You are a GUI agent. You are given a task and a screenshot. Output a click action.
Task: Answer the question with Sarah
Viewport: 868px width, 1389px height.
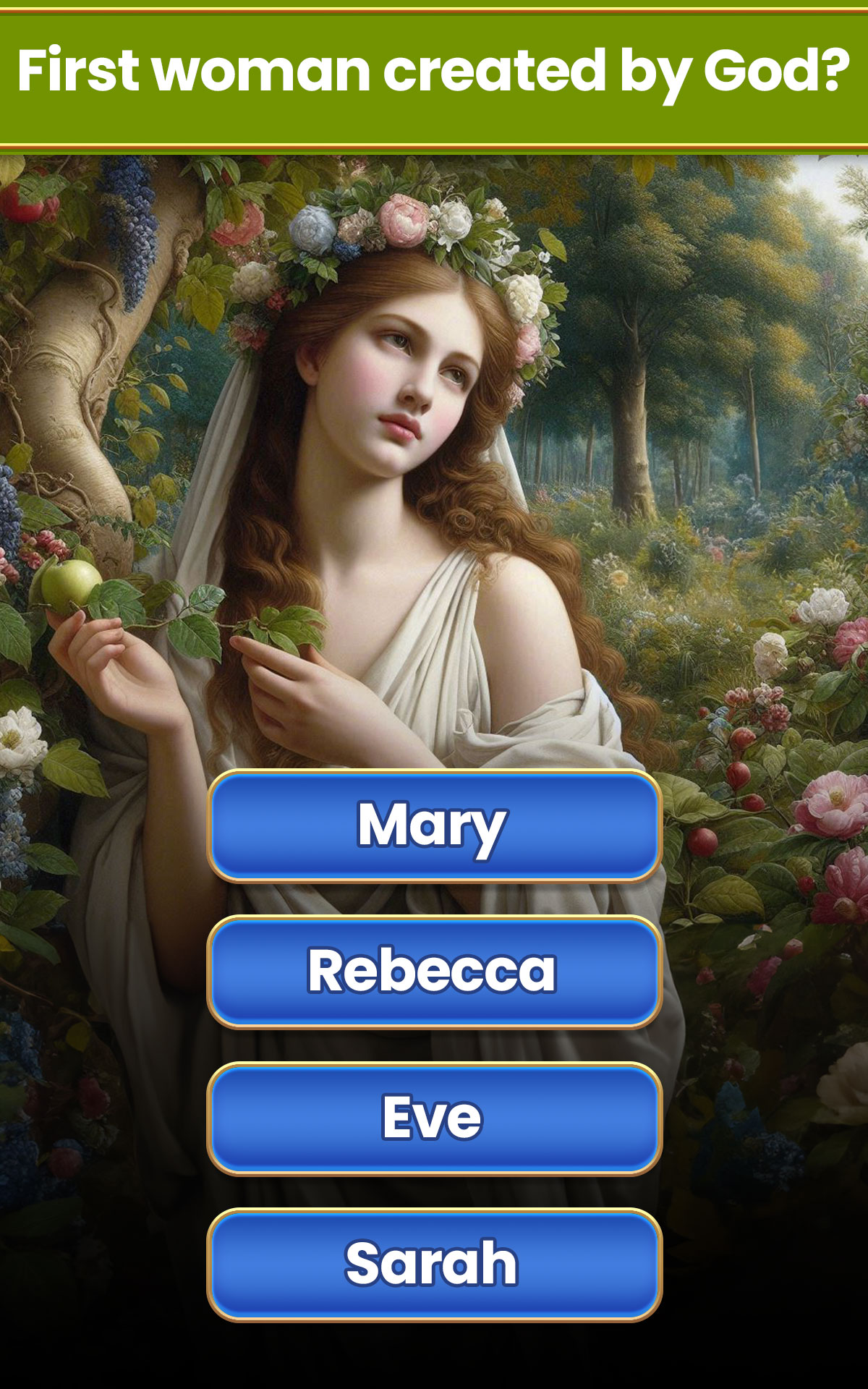click(434, 1265)
